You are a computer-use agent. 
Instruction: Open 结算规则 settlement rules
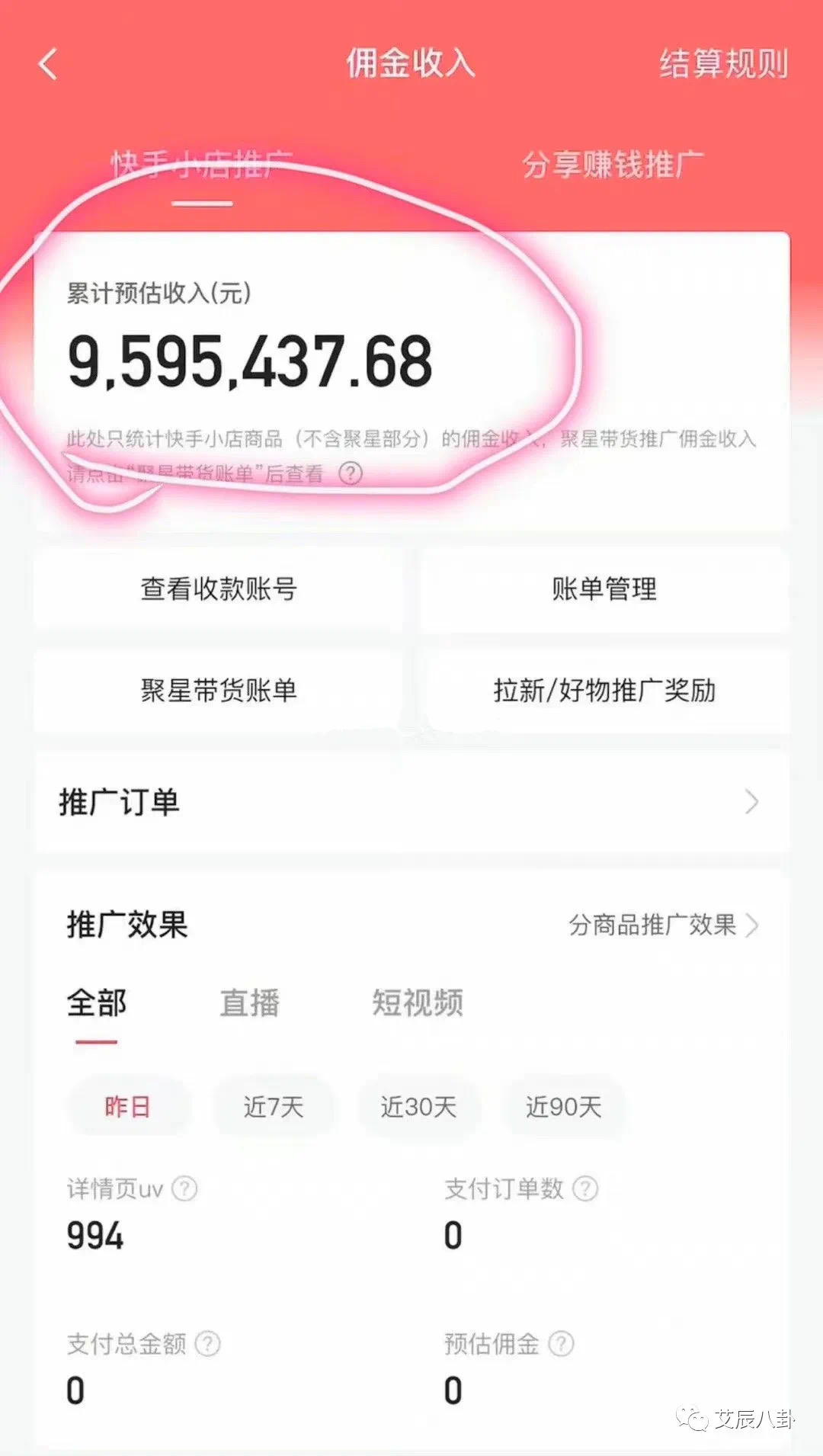(723, 64)
